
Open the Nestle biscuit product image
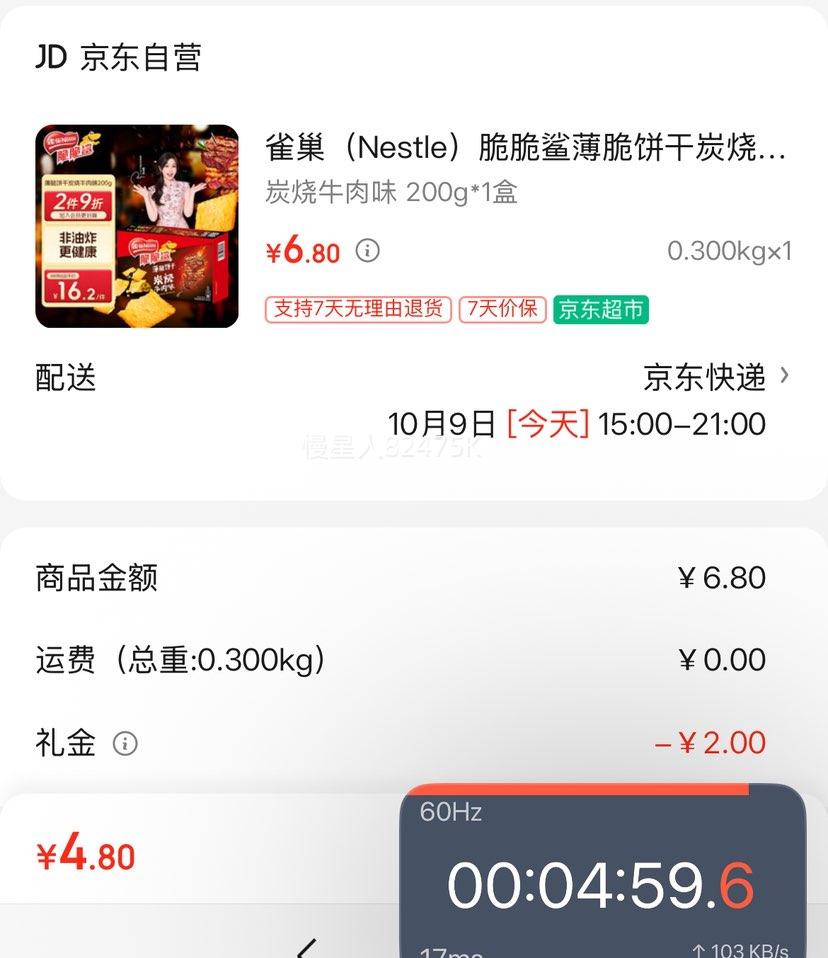(137, 226)
